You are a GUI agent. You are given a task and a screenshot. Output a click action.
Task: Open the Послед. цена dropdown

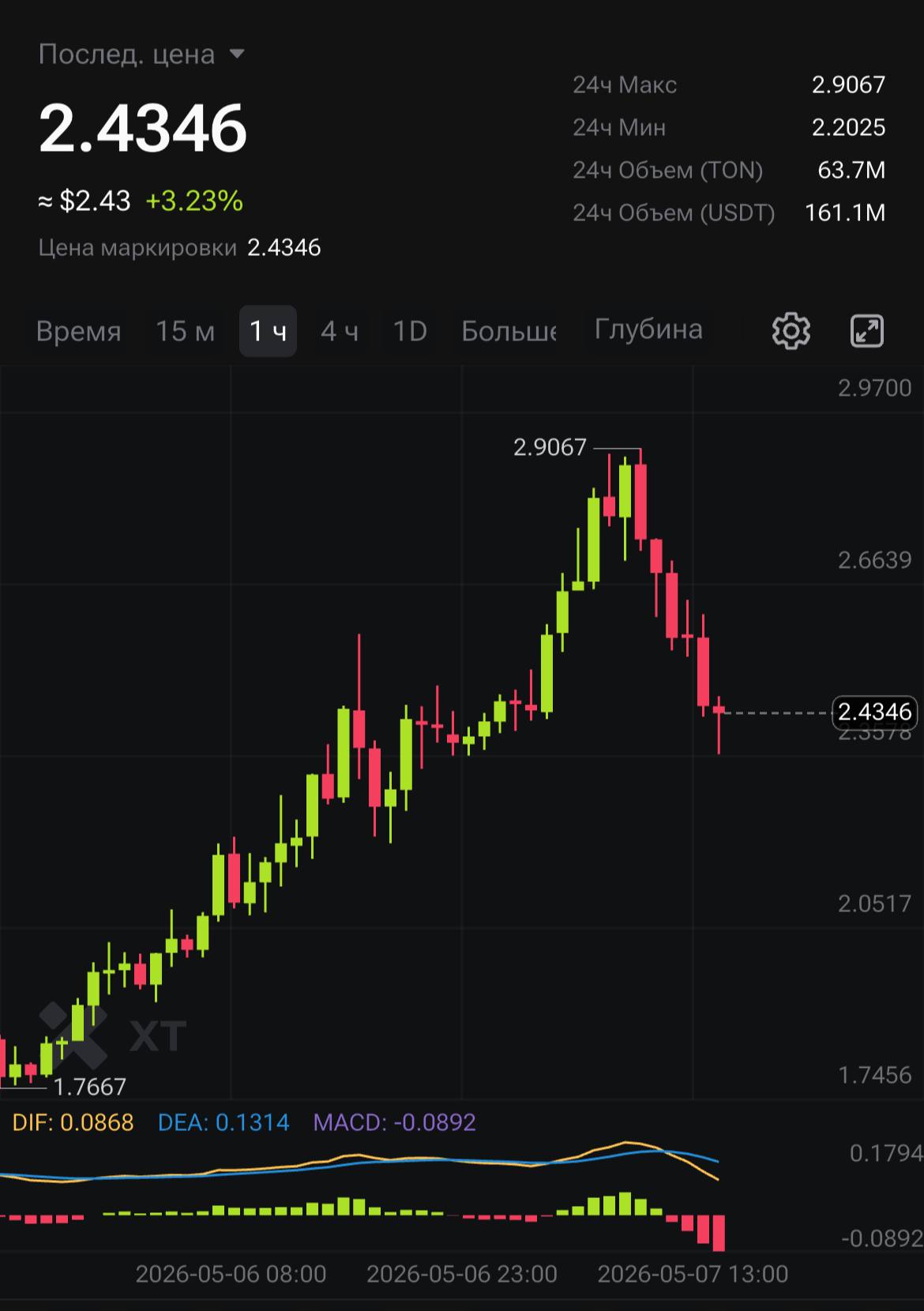(142, 54)
